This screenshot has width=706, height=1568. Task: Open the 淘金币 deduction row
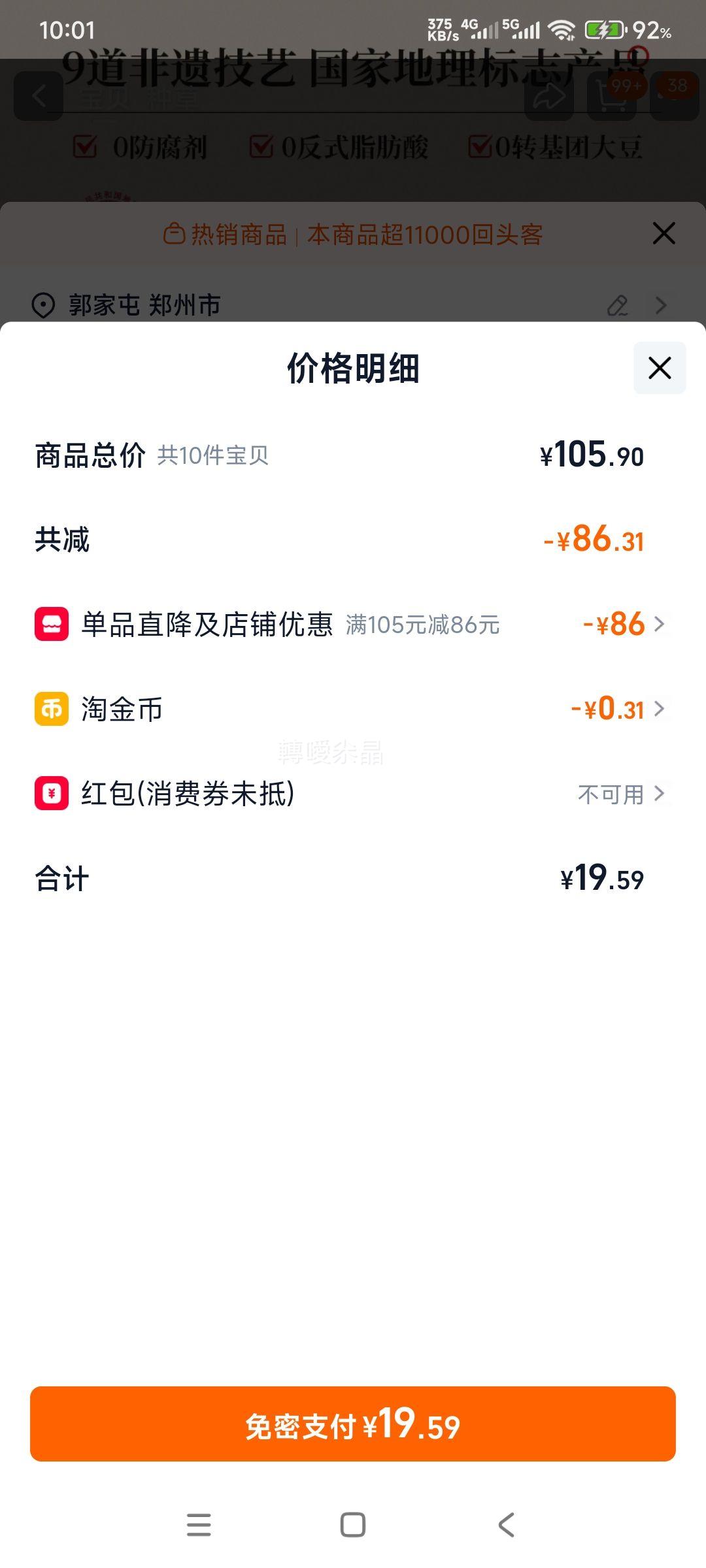coord(353,709)
